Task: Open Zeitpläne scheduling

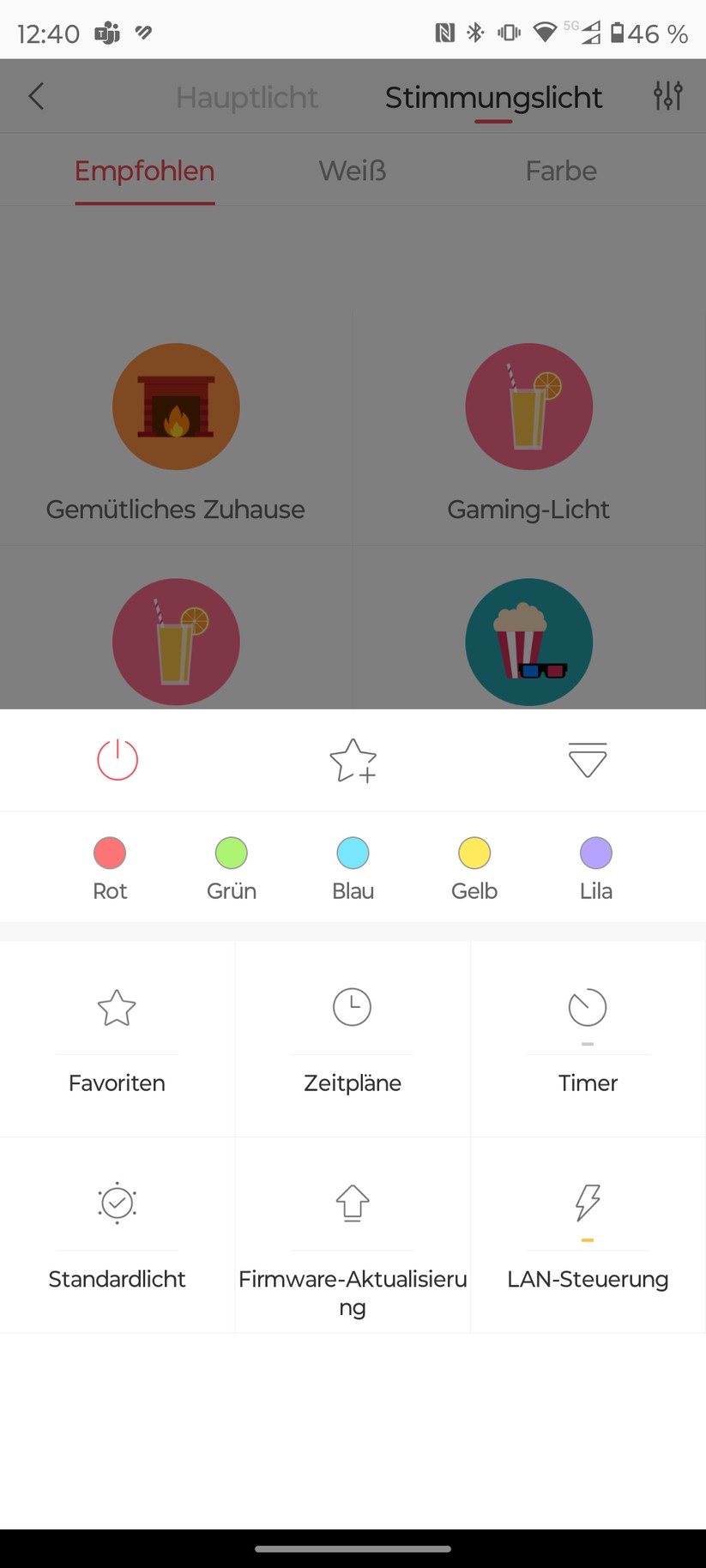Action: click(353, 1038)
